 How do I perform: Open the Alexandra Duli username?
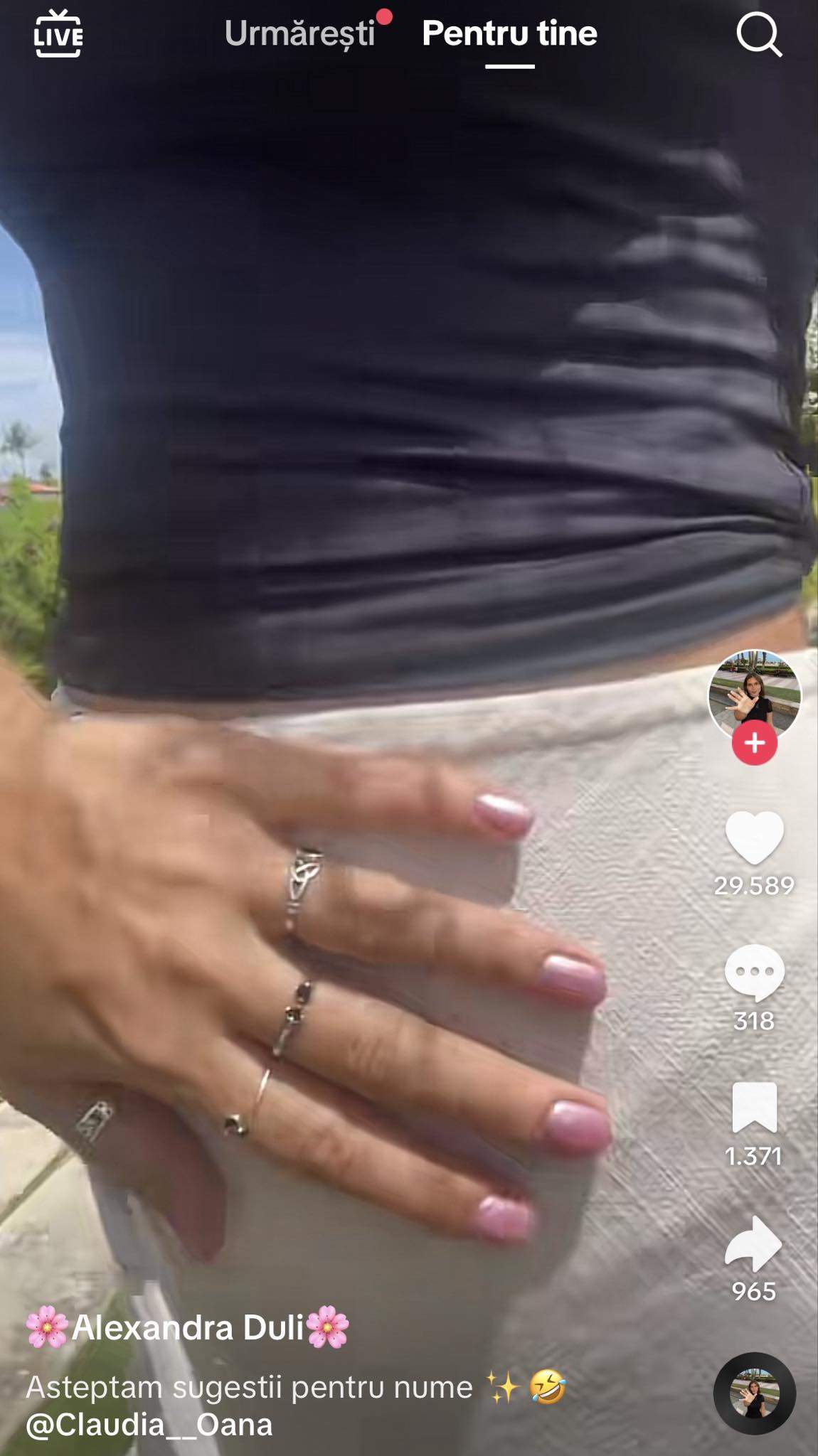(188, 1327)
